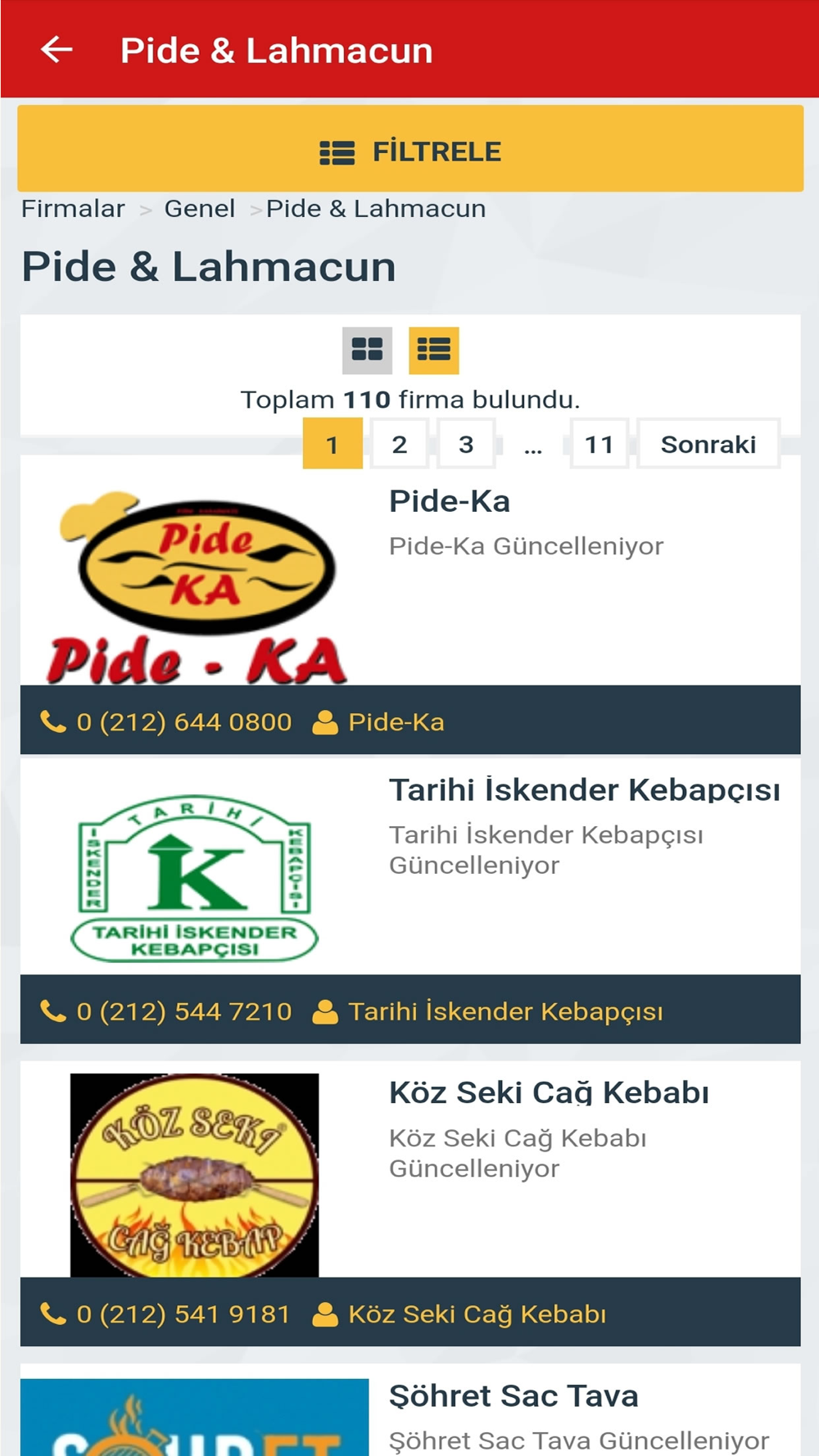The width and height of the screenshot is (819, 1456).
Task: Go to results page 2
Action: tap(399, 444)
